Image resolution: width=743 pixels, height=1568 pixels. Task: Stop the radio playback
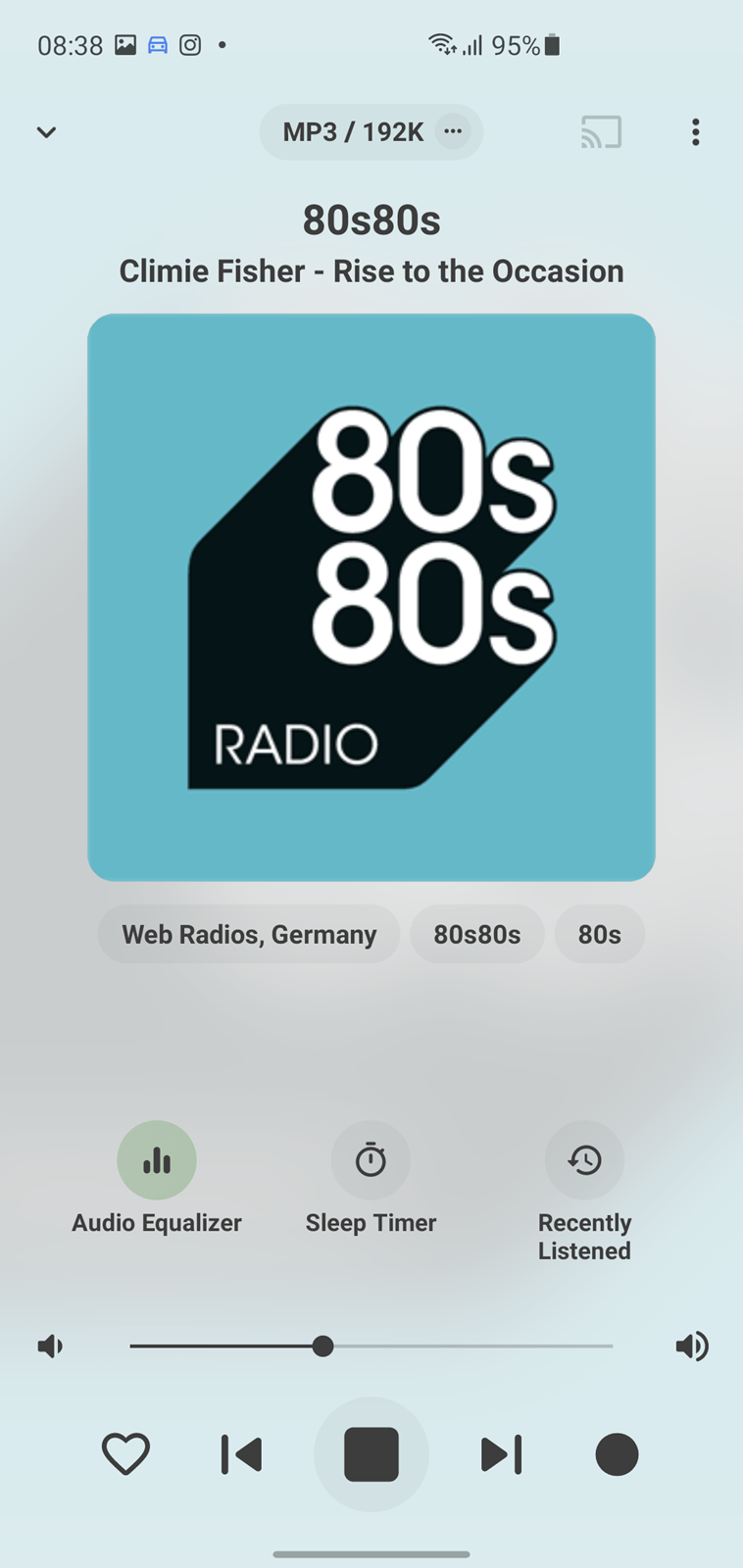point(371,1454)
